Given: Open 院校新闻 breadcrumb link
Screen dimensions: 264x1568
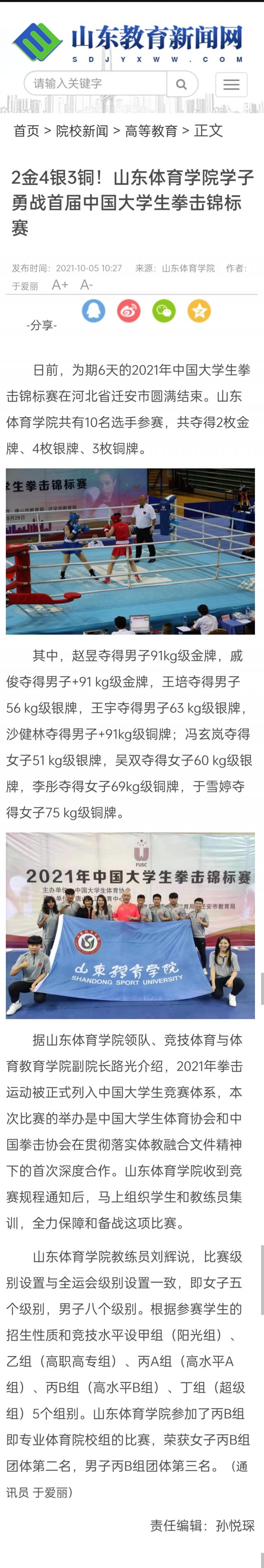Looking at the screenshot, I should [82, 131].
